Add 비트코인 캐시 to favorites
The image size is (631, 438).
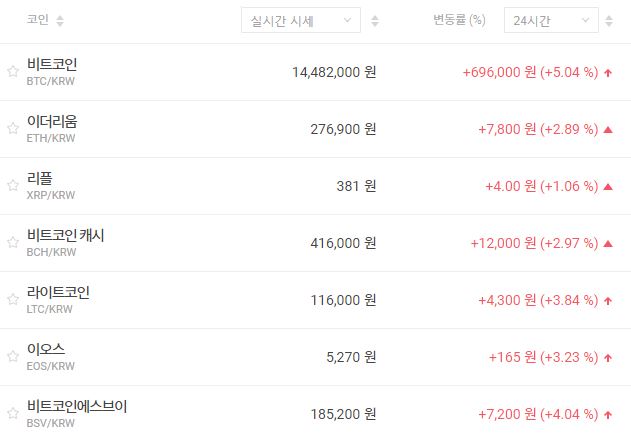[13, 243]
